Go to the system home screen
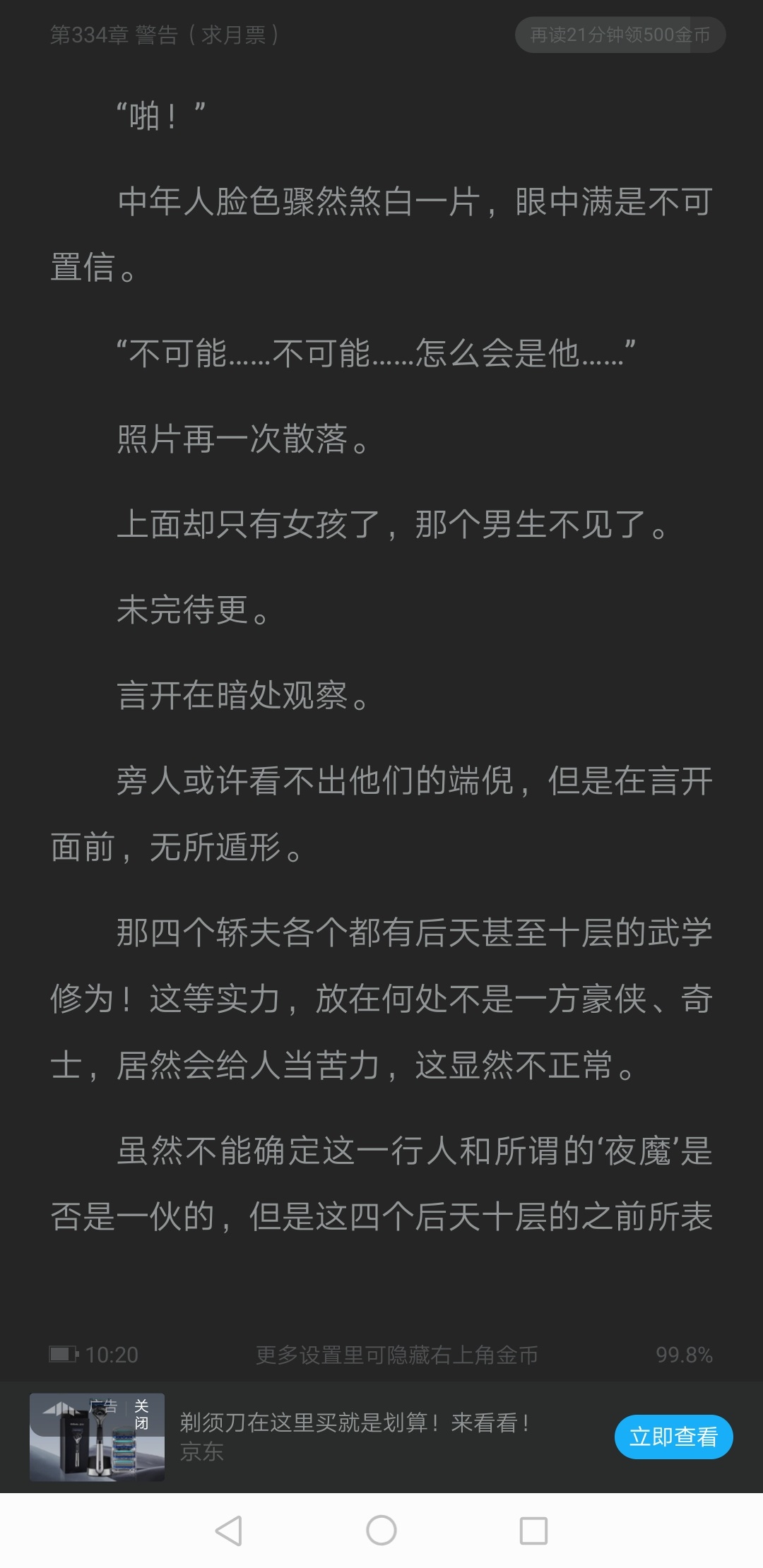This screenshot has height=1568, width=763. [381, 1531]
